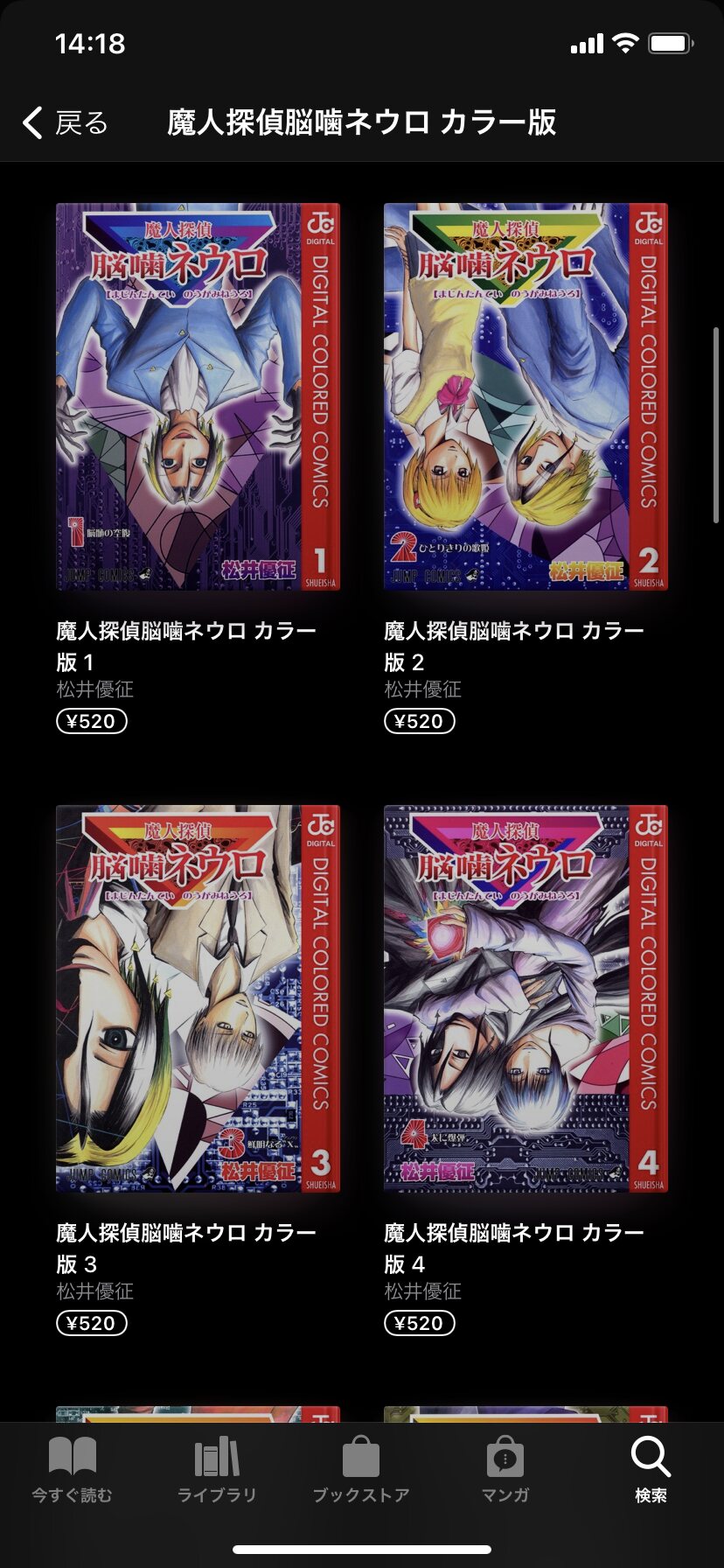This screenshot has width=724, height=1568.
Task: Open the マンガ tab
Action: (505, 1470)
